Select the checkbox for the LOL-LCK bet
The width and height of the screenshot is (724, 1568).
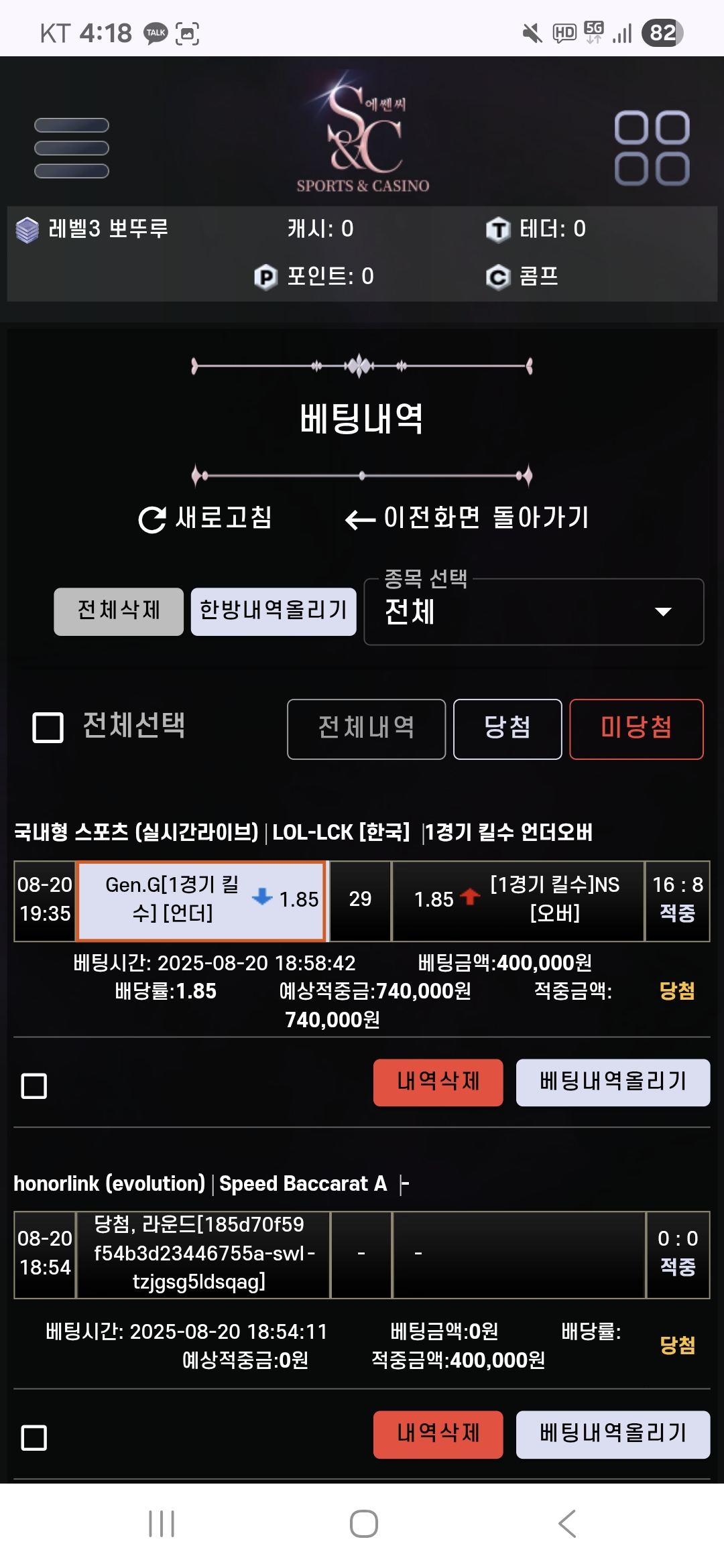[x=34, y=1086]
